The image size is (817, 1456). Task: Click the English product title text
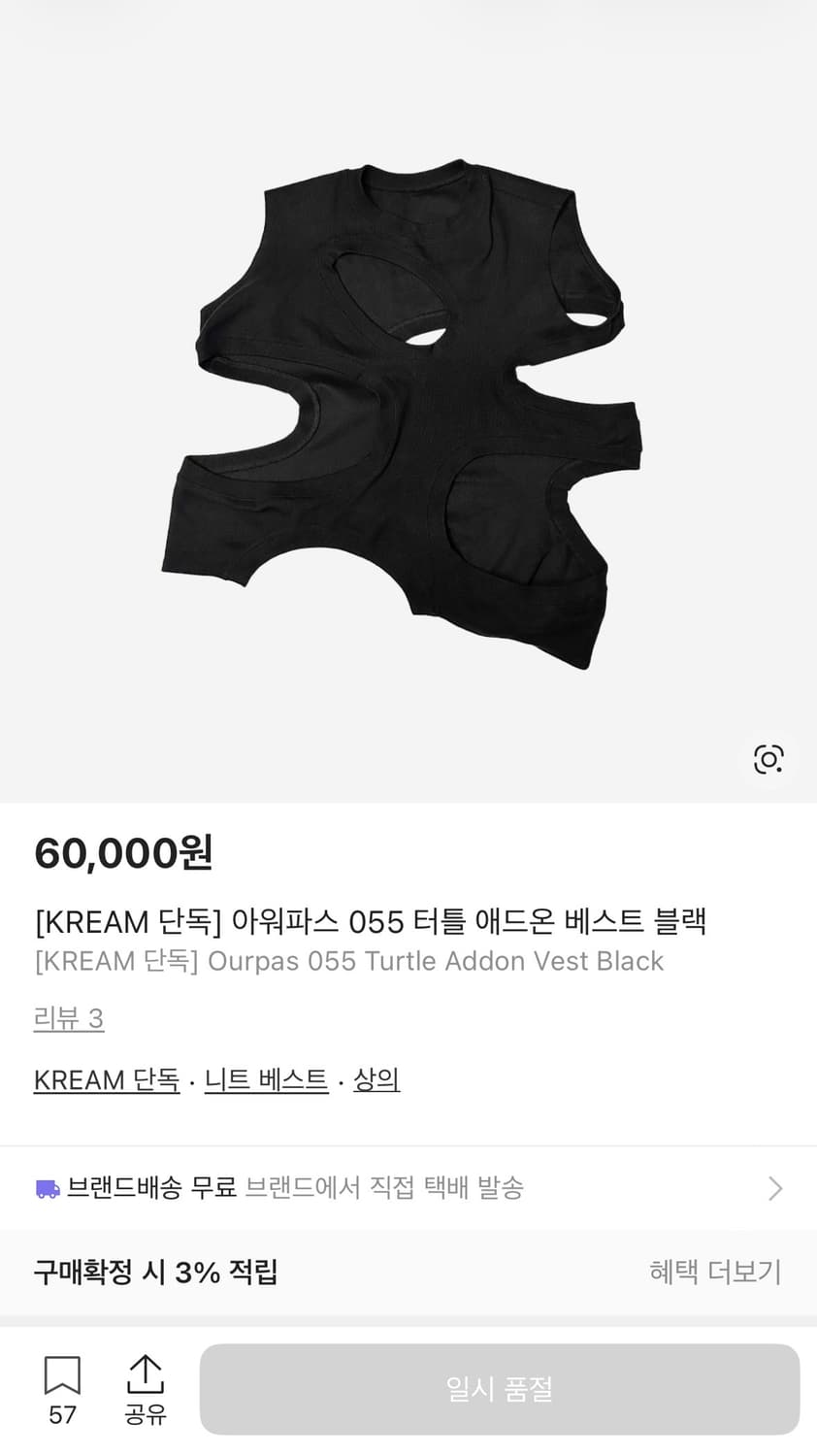click(x=347, y=962)
